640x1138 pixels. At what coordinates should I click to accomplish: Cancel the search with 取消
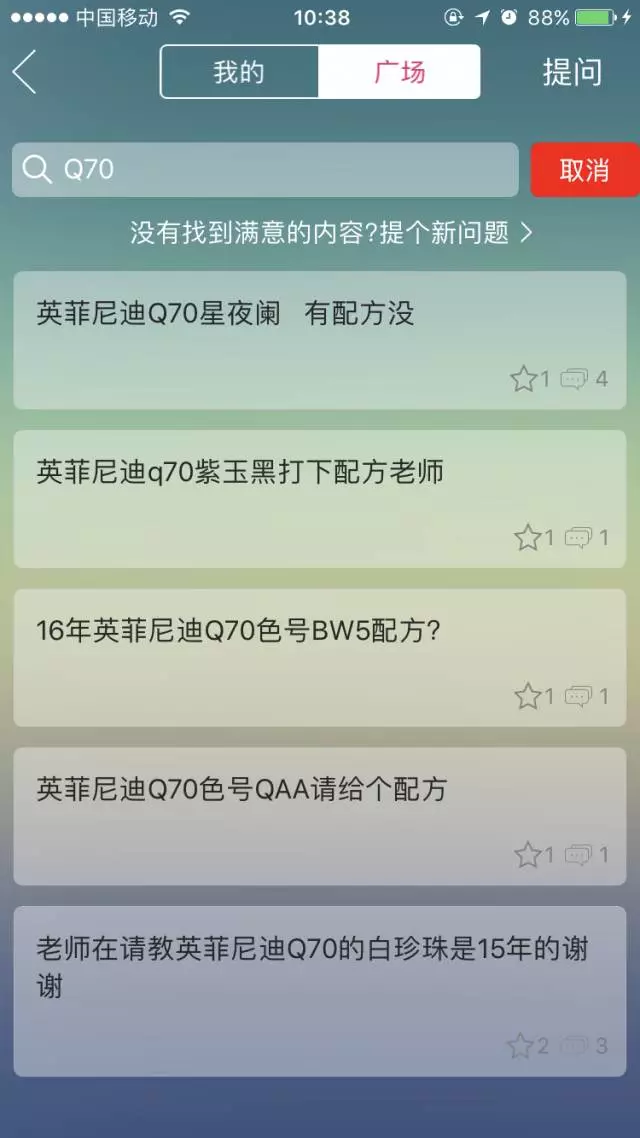click(x=584, y=169)
